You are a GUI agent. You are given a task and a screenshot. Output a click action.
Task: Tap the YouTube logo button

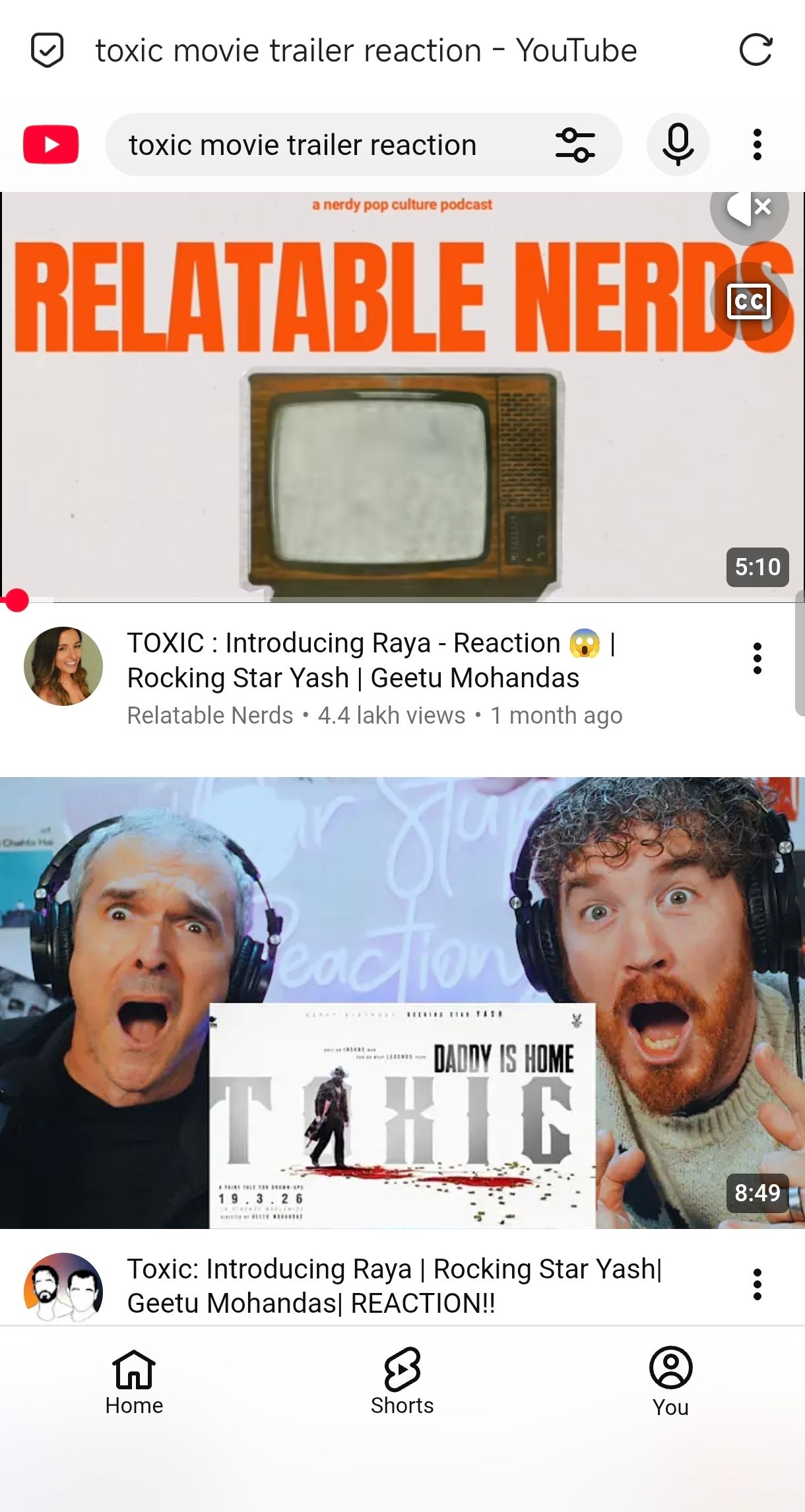coord(51,144)
